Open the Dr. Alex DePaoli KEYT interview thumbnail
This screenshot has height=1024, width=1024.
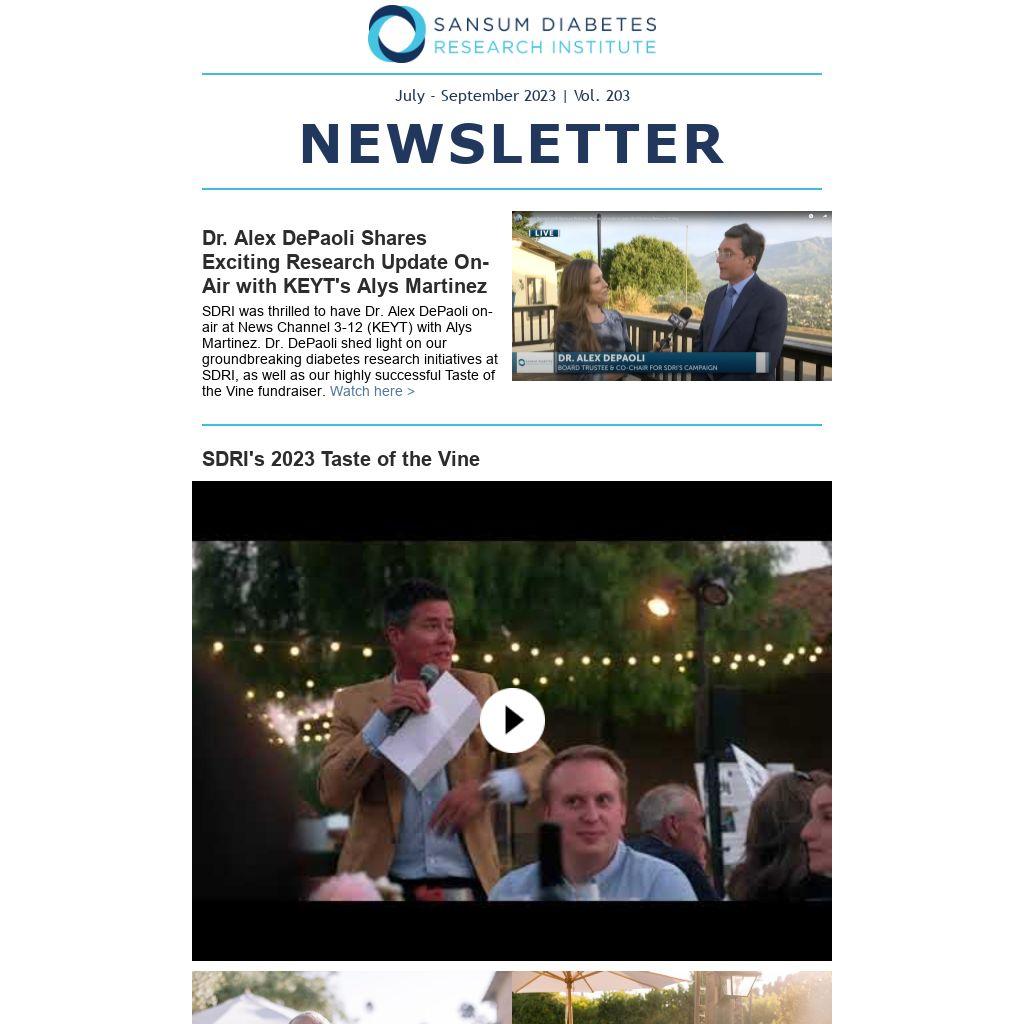click(671, 296)
